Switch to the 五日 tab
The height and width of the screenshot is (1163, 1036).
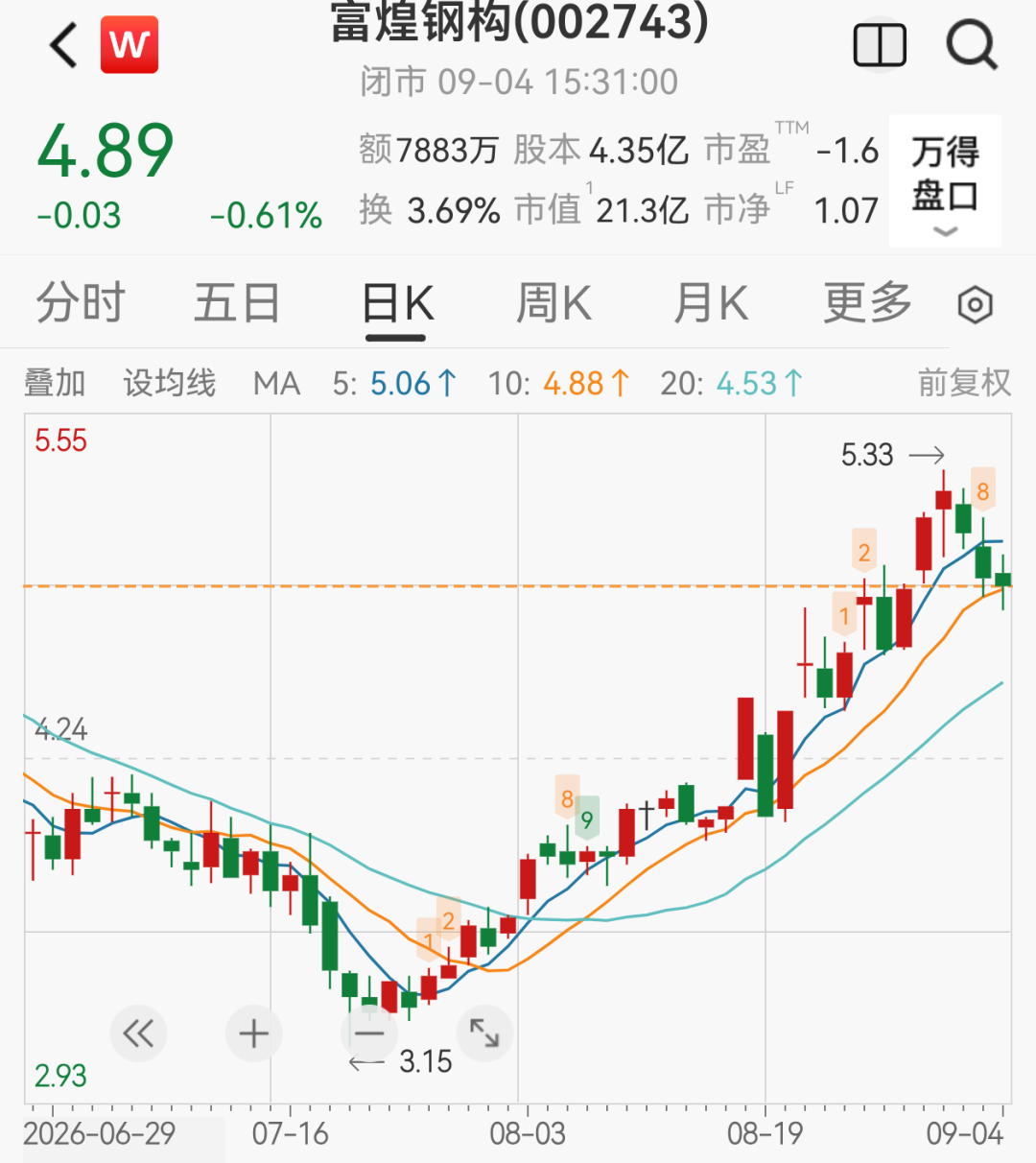(x=237, y=303)
